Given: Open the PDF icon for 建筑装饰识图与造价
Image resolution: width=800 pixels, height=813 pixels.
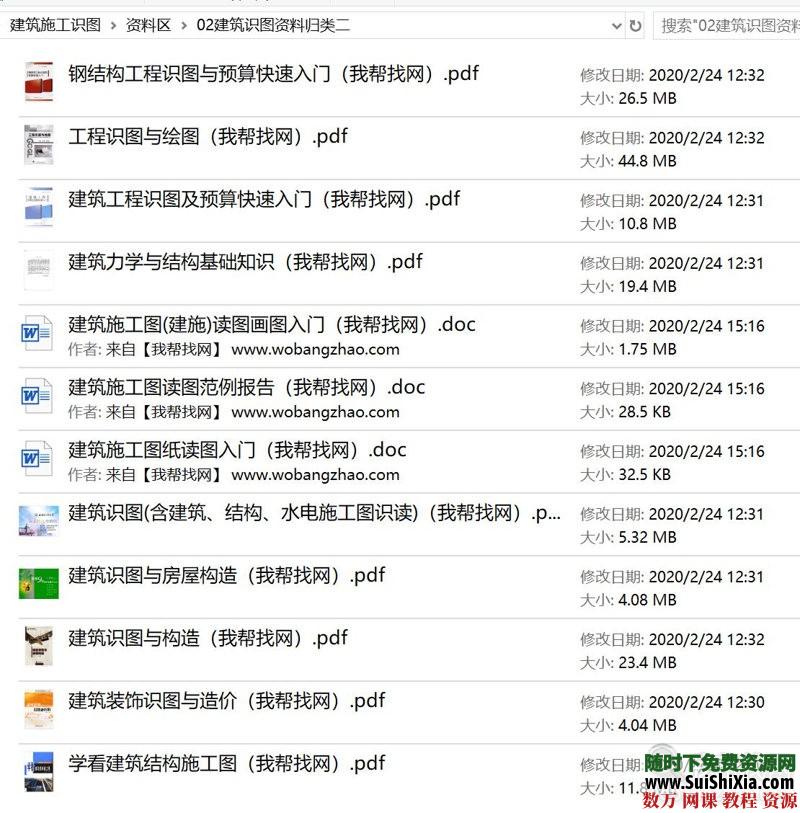Looking at the screenshot, I should coord(38,710).
